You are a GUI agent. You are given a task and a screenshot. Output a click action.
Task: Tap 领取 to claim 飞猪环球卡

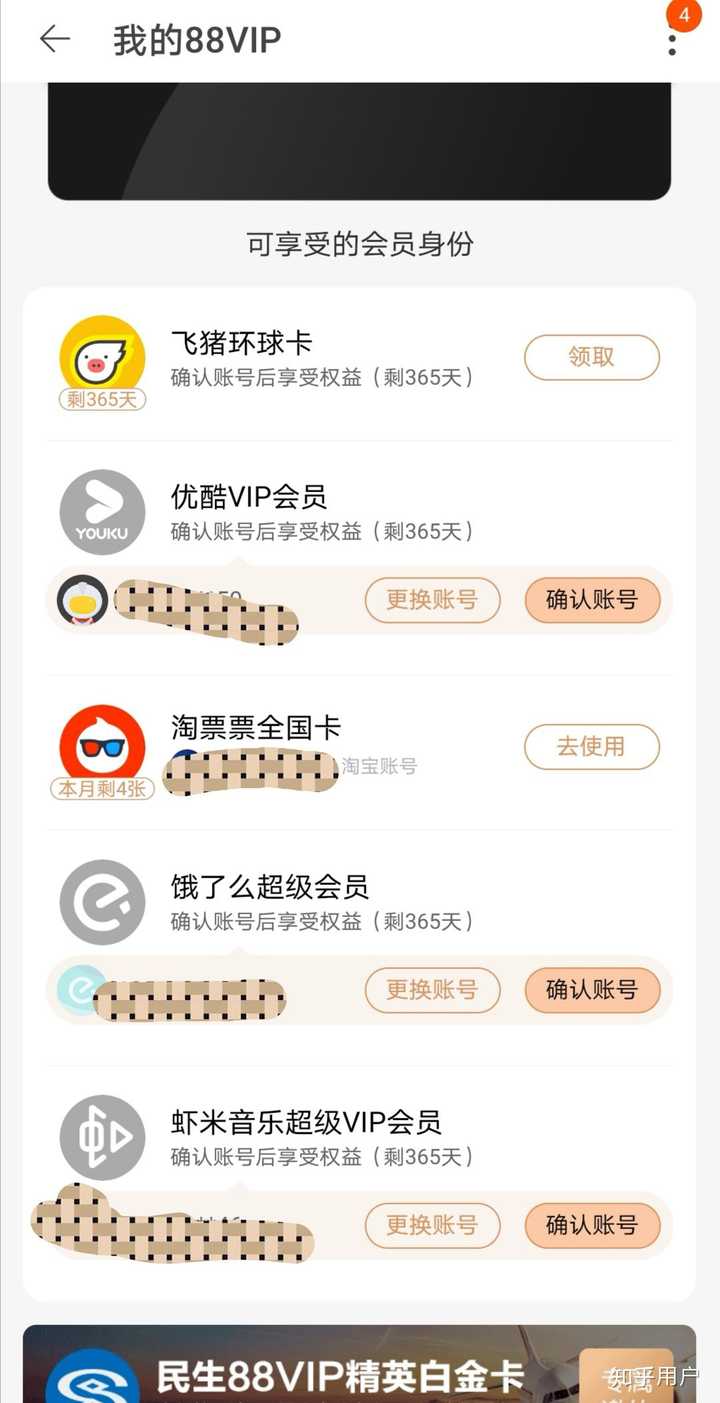[592, 357]
